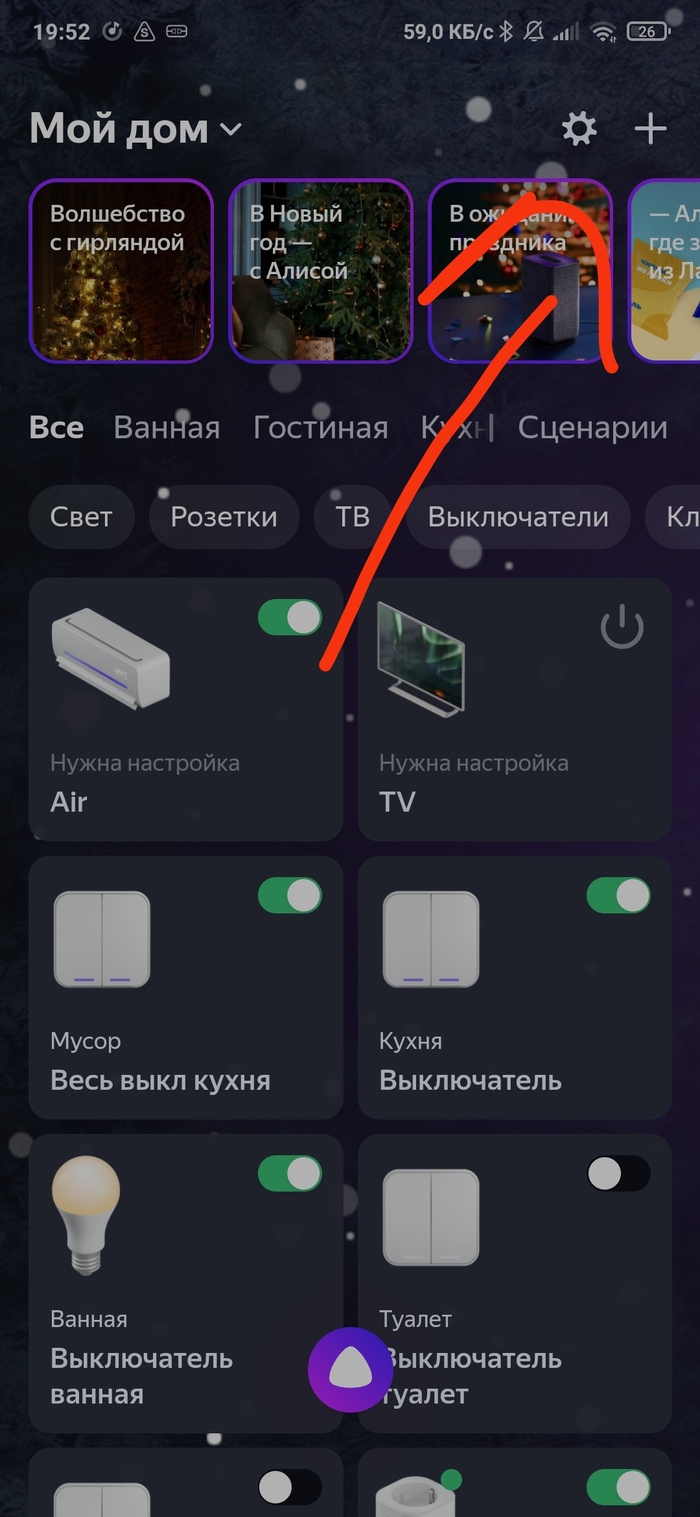The height and width of the screenshot is (1517, 700).
Task: Filter devices by Розетки chip
Action: point(224,517)
